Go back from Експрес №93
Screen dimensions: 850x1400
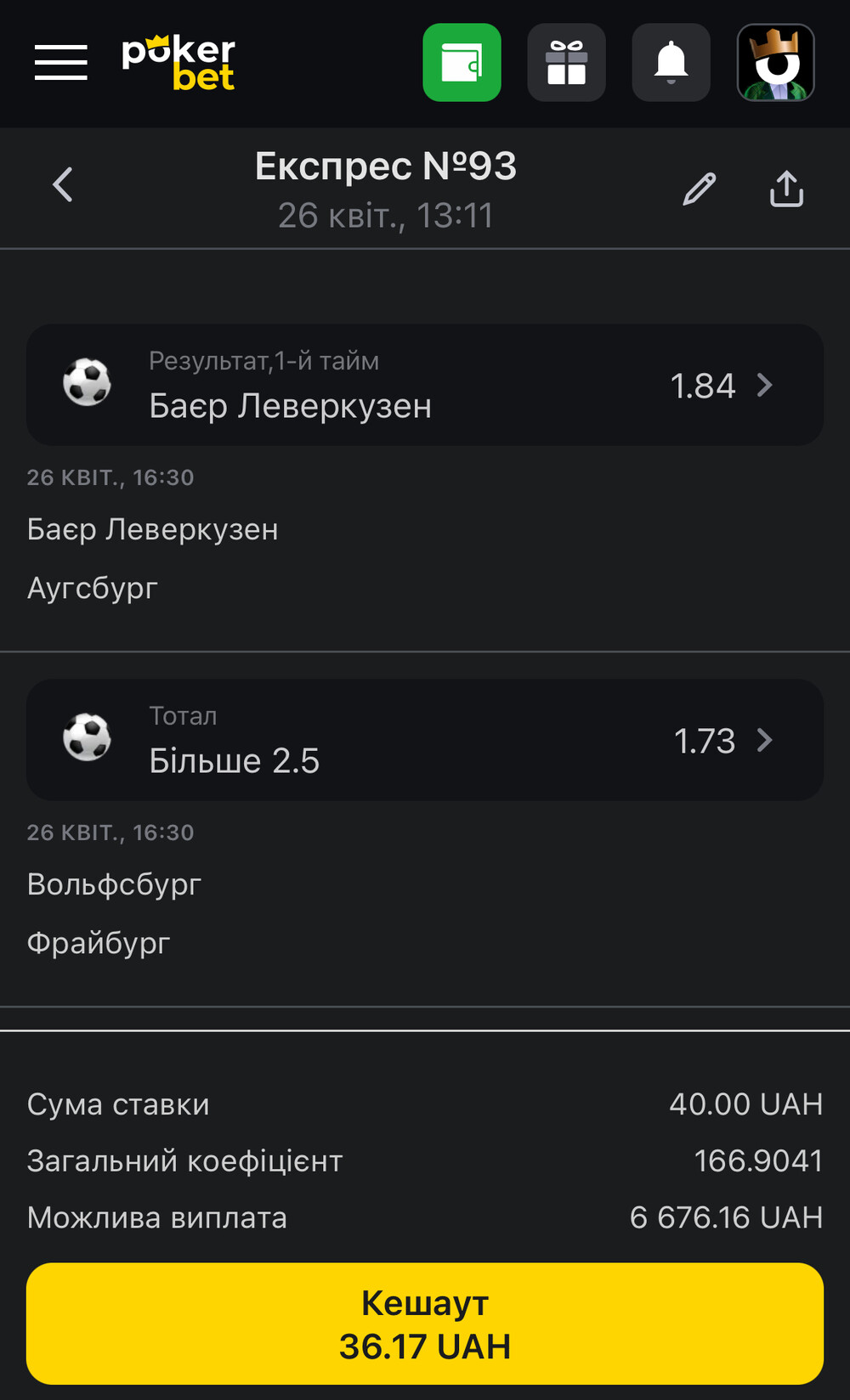coord(63,184)
